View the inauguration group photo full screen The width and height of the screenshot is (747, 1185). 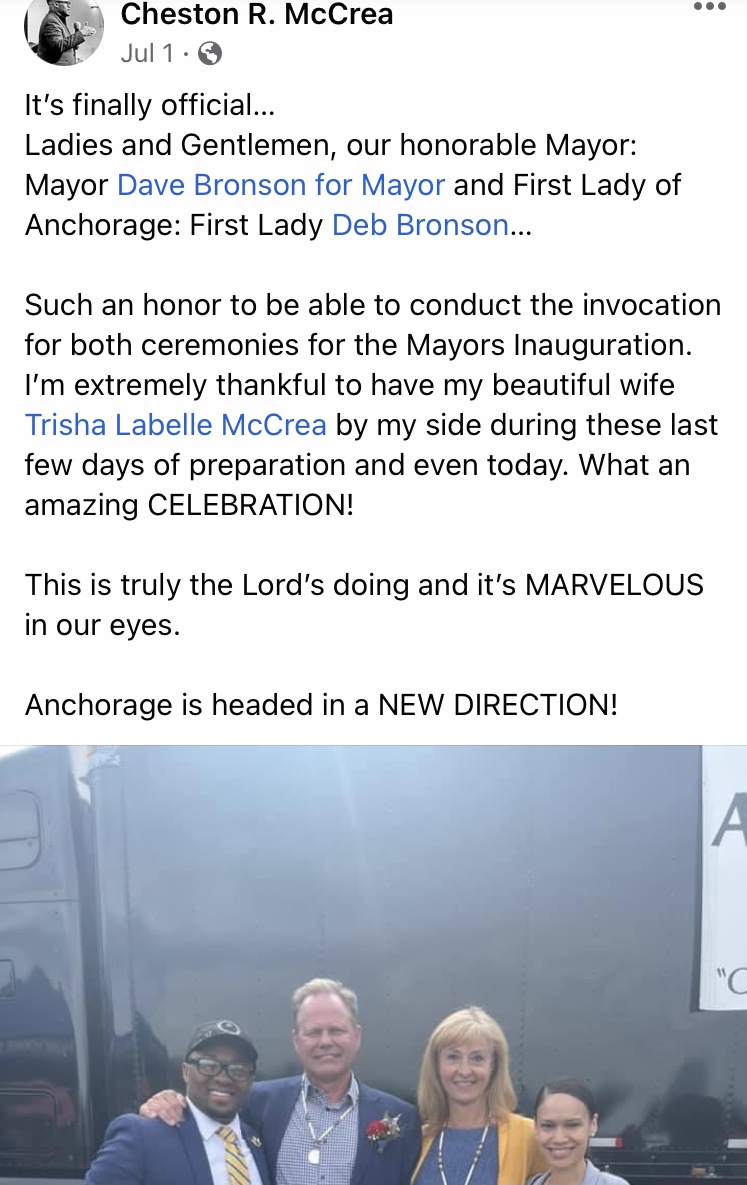pos(373,965)
